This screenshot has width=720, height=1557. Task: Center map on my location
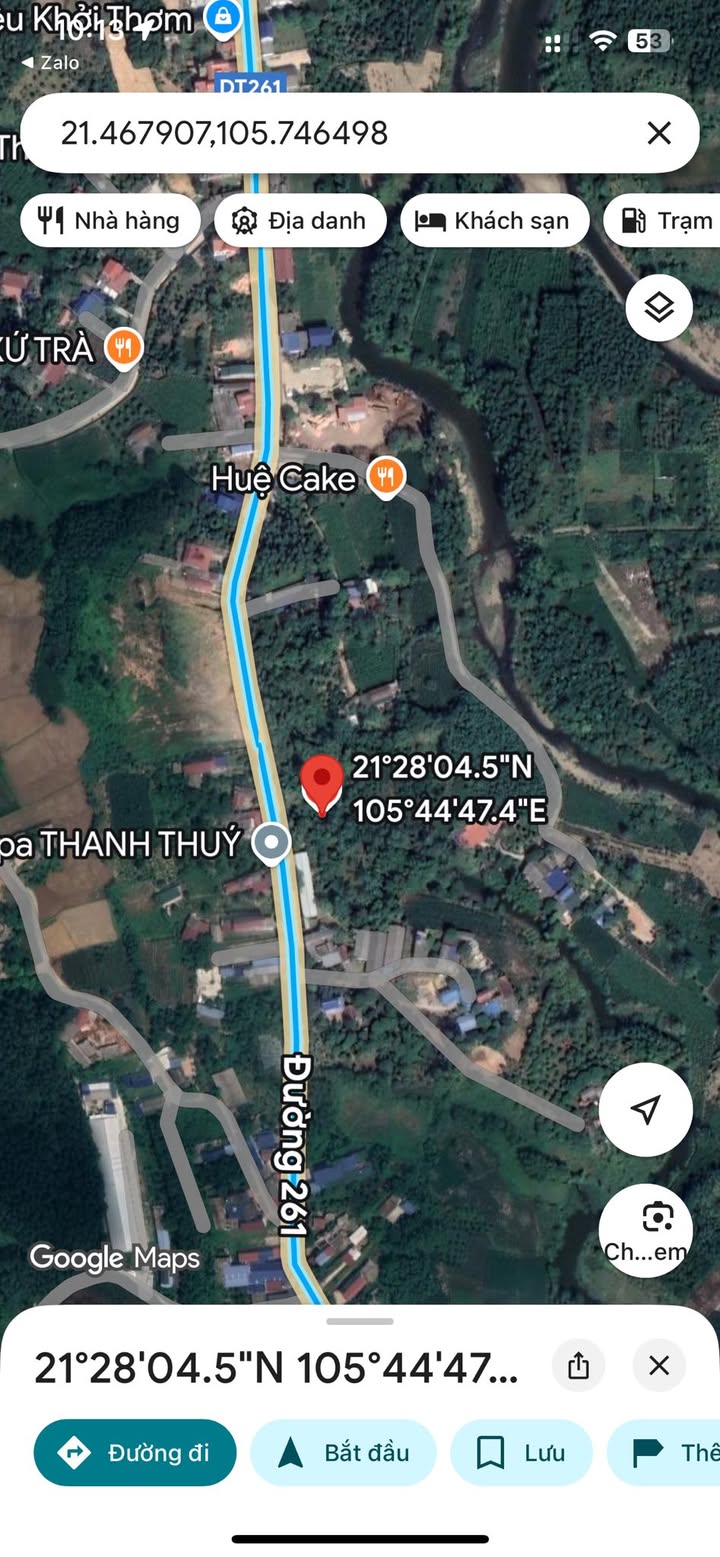point(646,1109)
